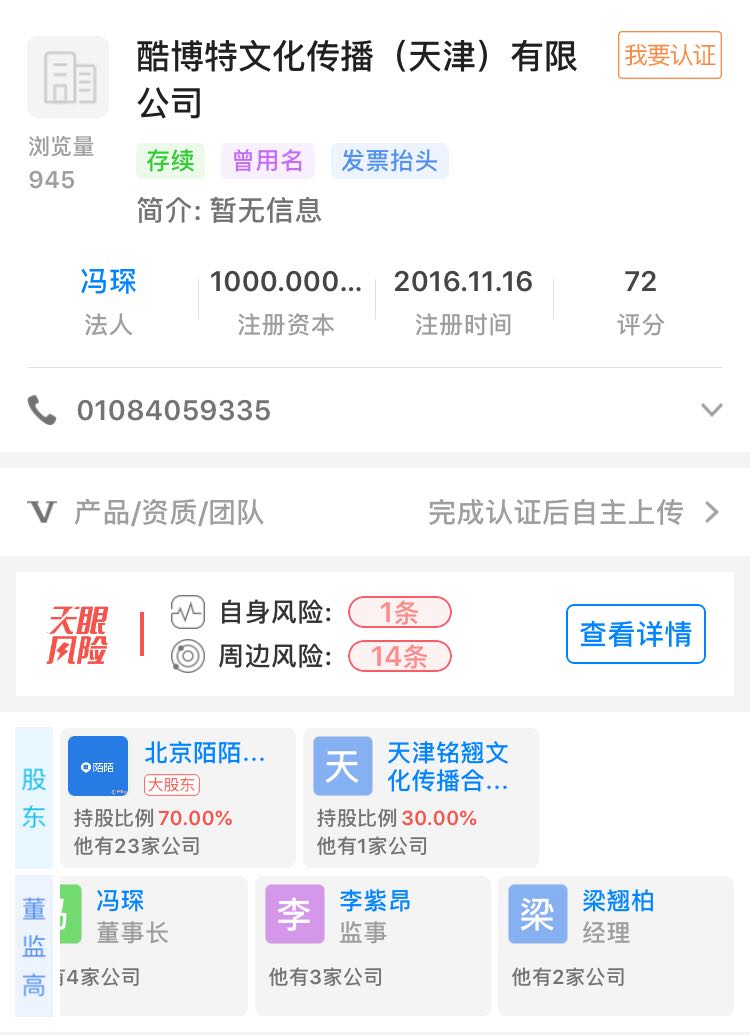Open the 自身风险 1条 badge

pos(399,613)
